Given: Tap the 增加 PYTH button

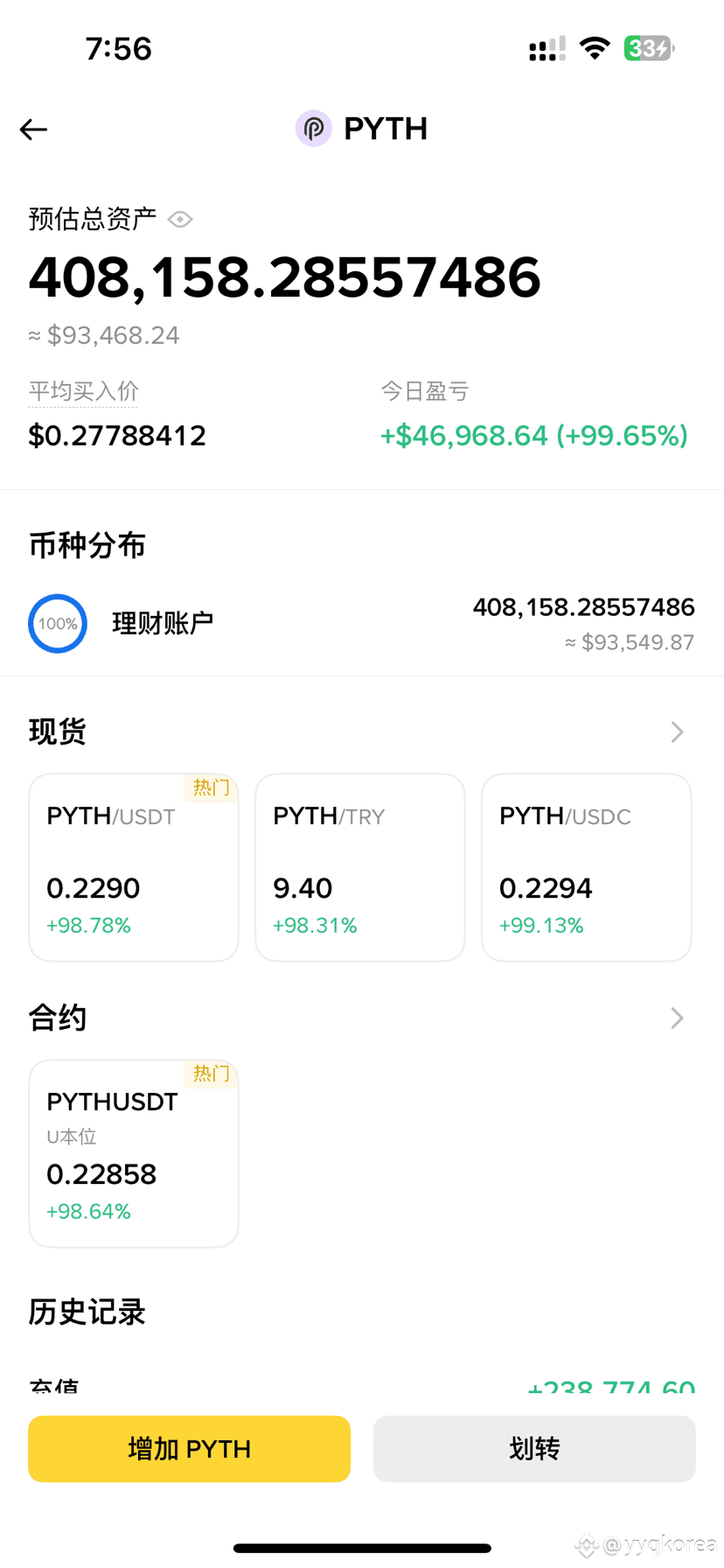Looking at the screenshot, I should click(x=189, y=1449).
